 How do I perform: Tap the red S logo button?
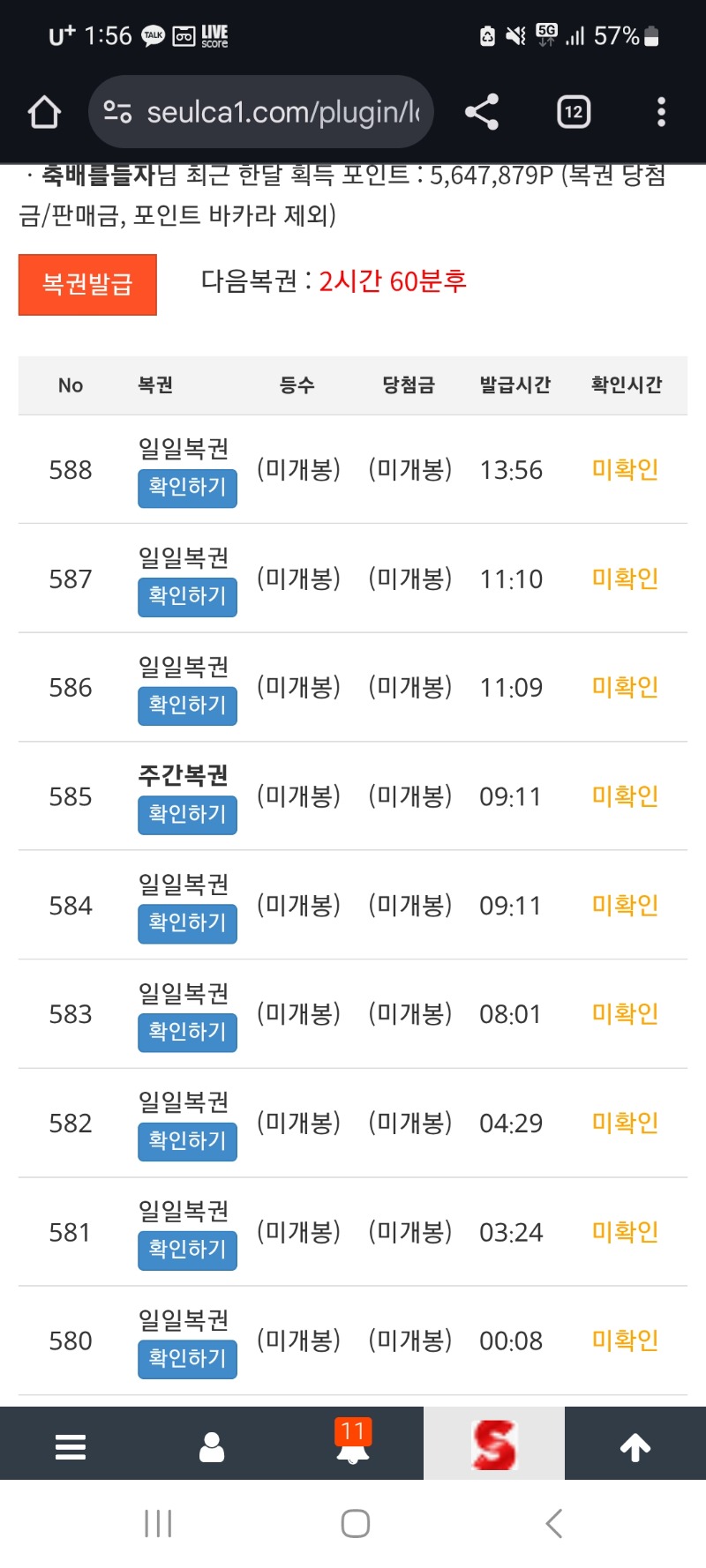(494, 1445)
